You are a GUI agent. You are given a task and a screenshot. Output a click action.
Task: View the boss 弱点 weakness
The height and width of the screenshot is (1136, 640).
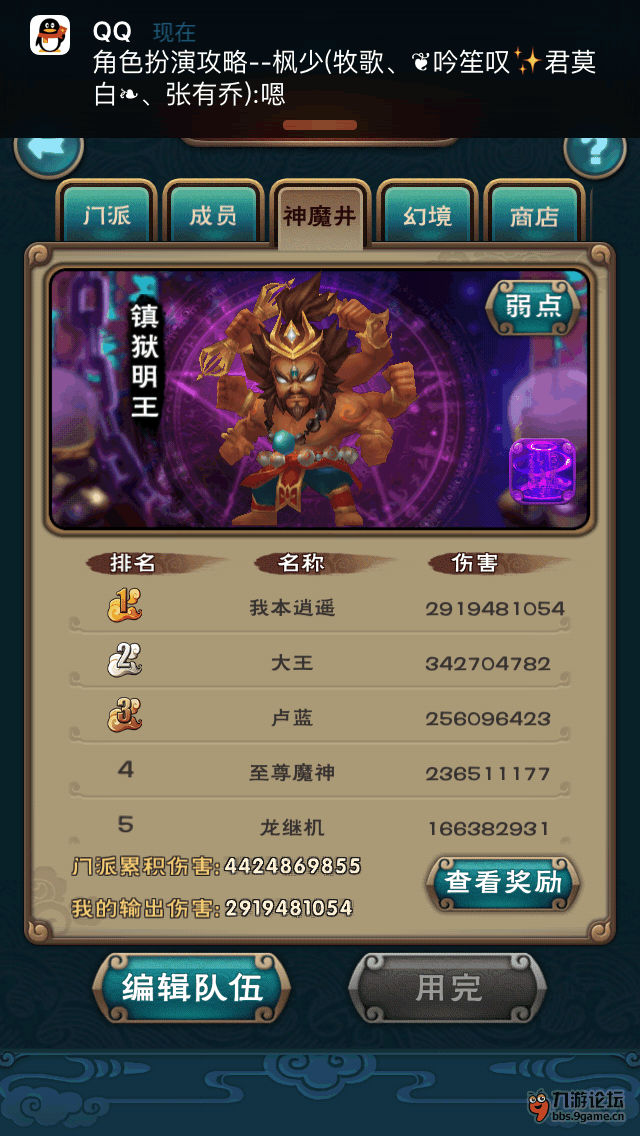coord(534,307)
